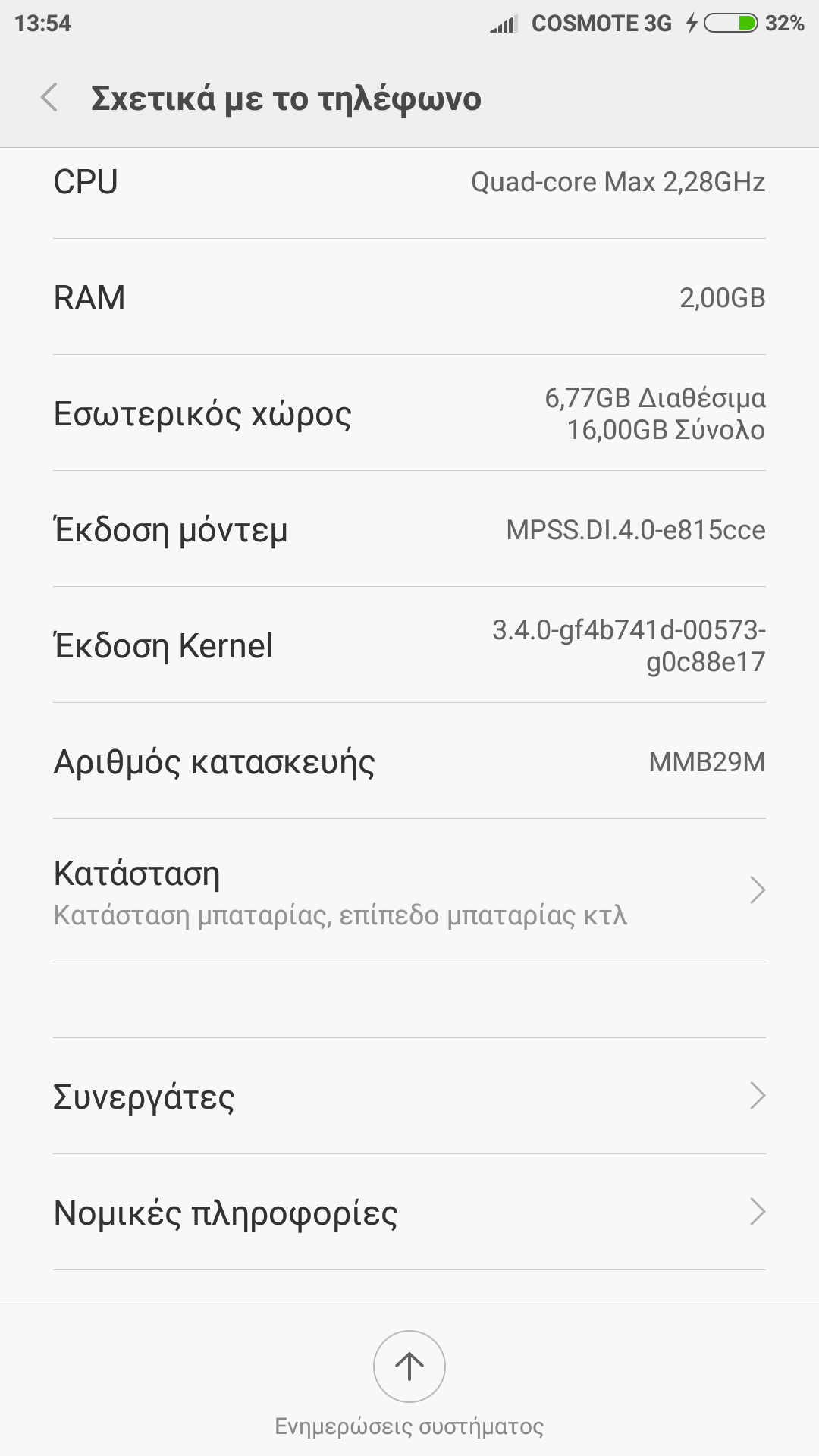
Task: Go back from Σχετικά με το τηλέφωνο
Action: 50,98
